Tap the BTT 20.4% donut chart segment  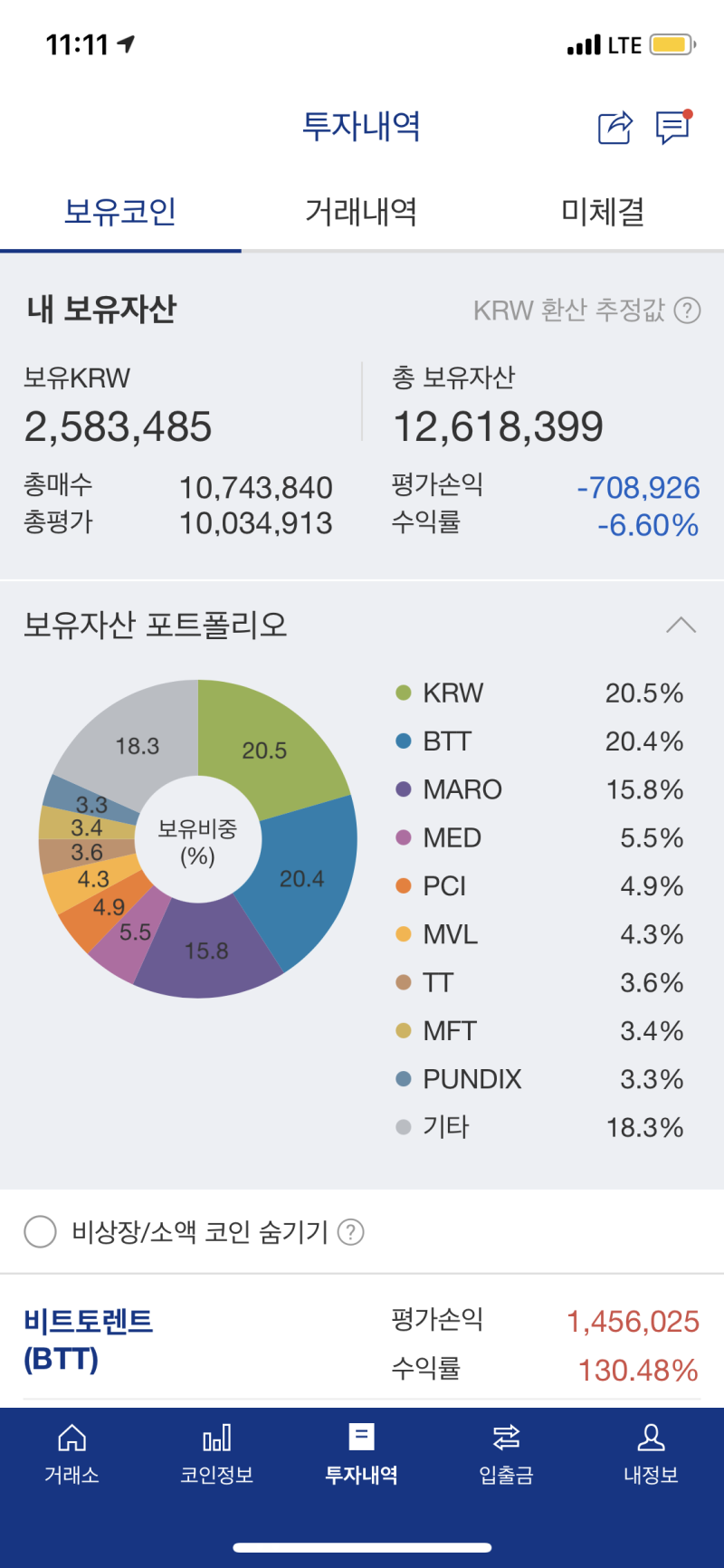299,878
